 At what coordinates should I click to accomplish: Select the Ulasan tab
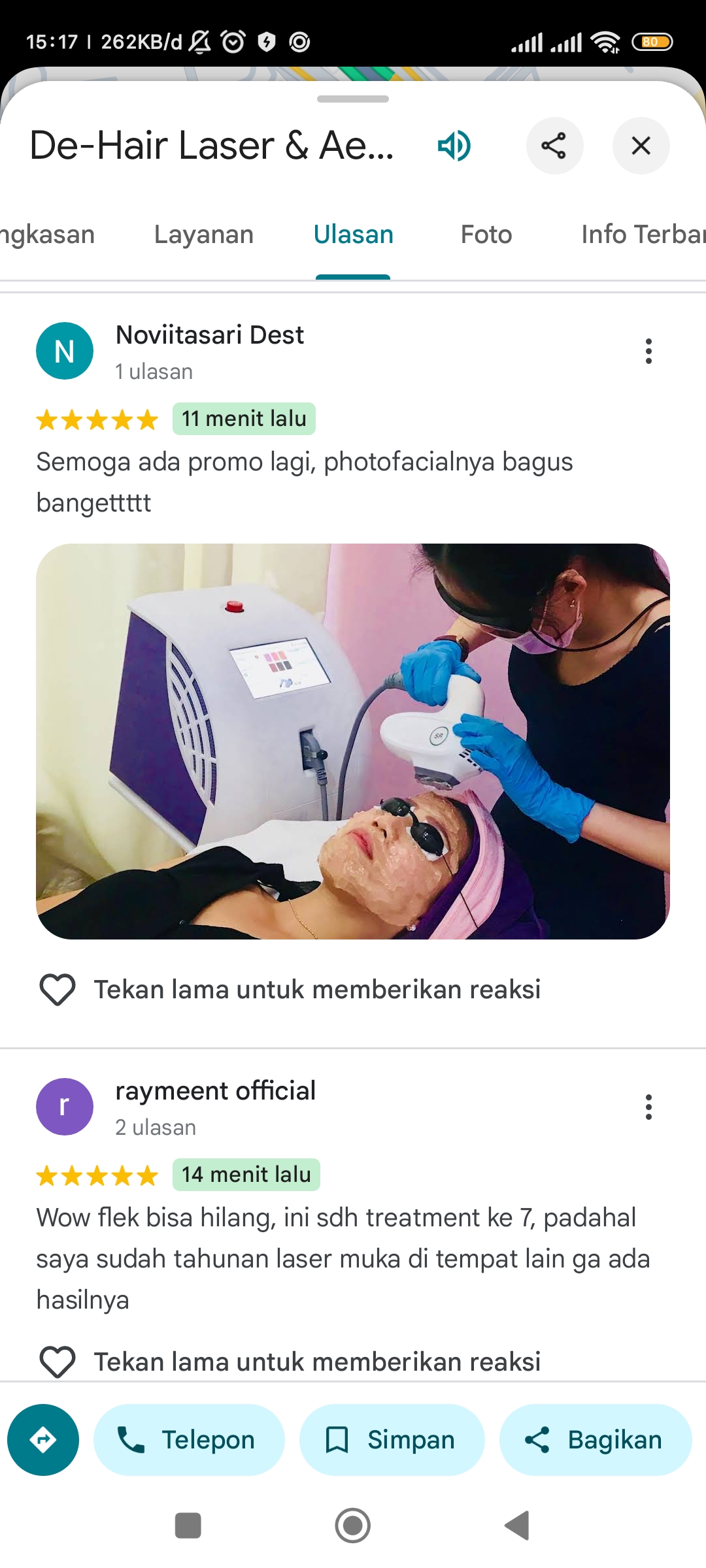point(353,235)
